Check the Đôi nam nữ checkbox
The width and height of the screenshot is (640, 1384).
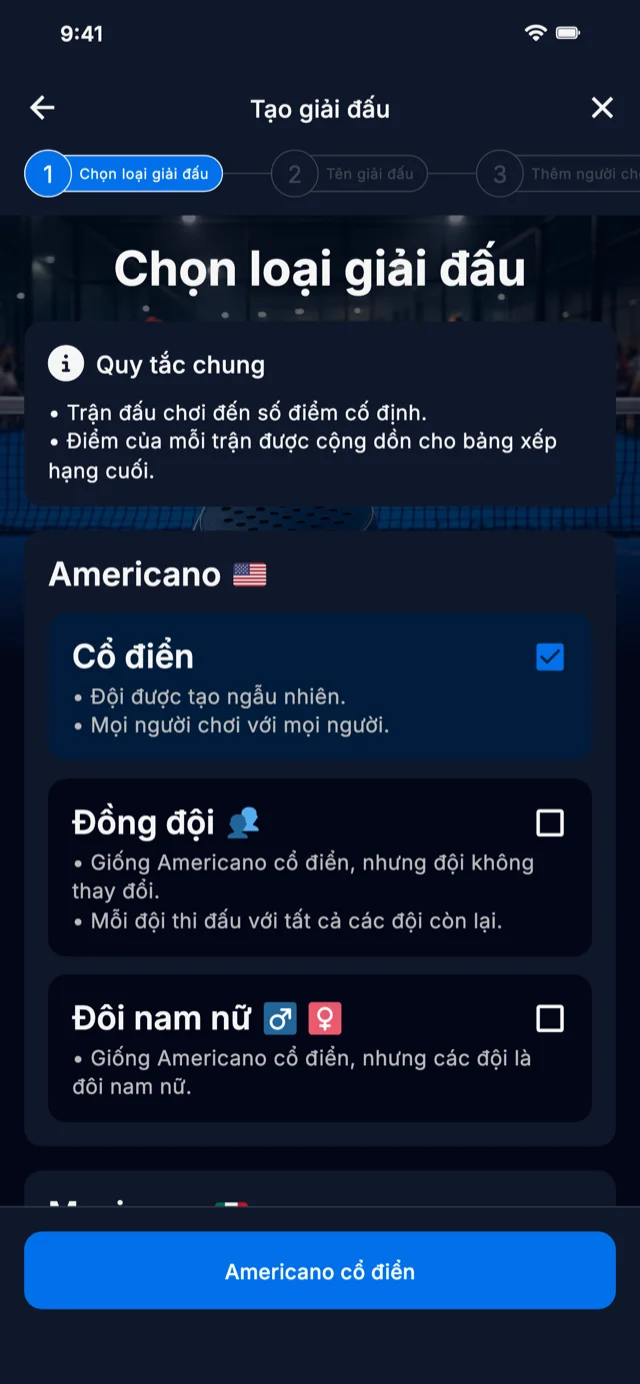click(x=550, y=1019)
